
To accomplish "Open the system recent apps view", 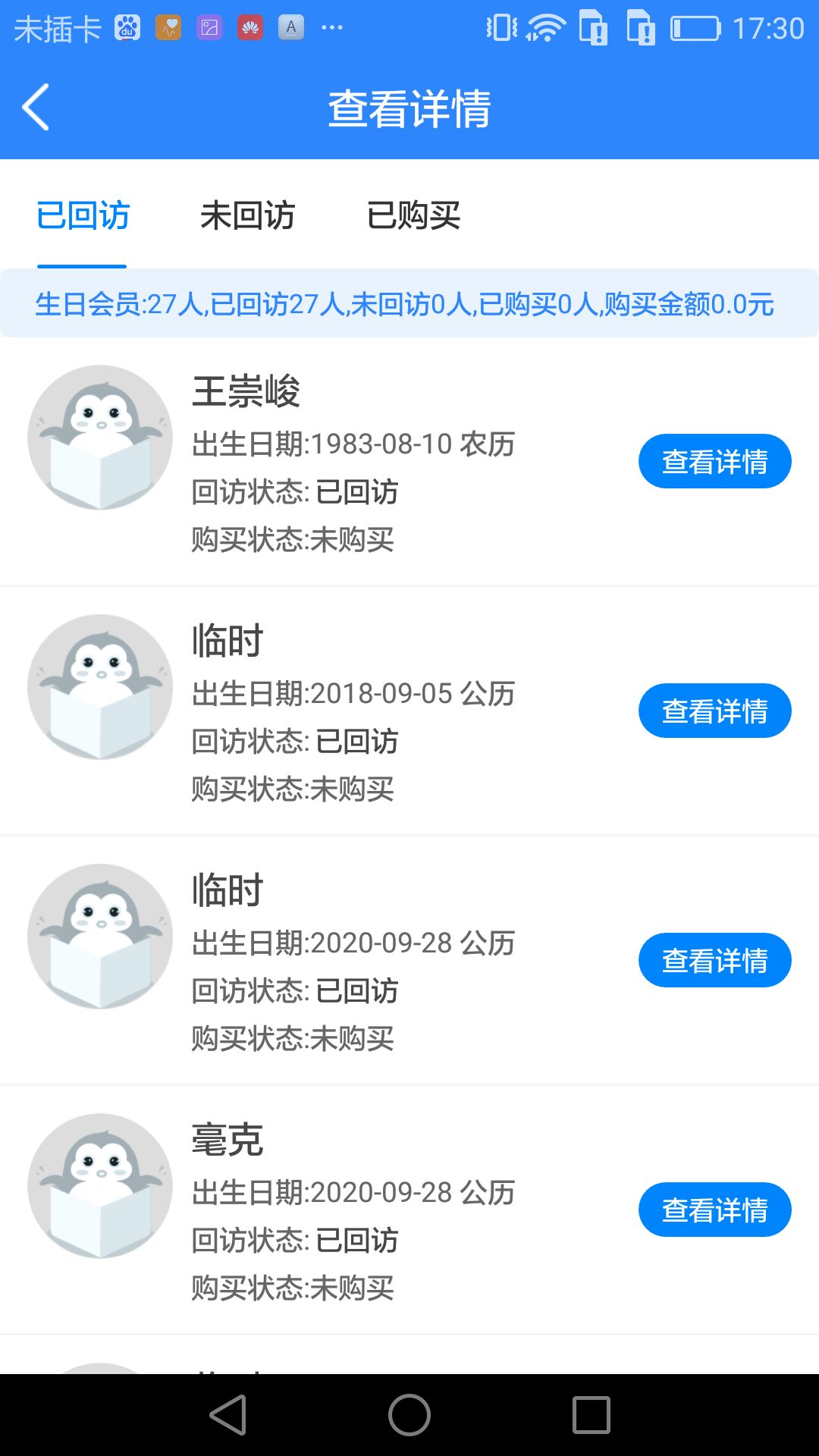I will pyautogui.click(x=591, y=1415).
